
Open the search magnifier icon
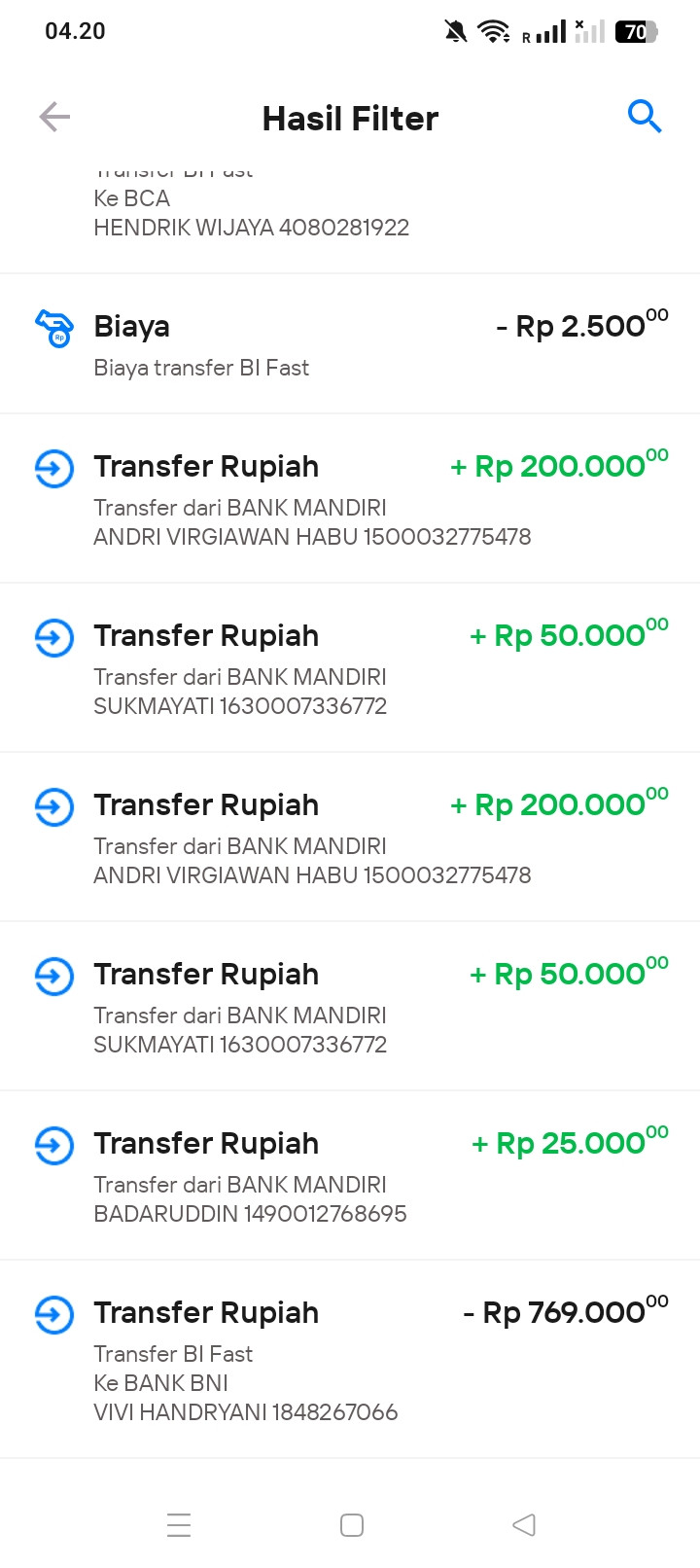click(644, 117)
